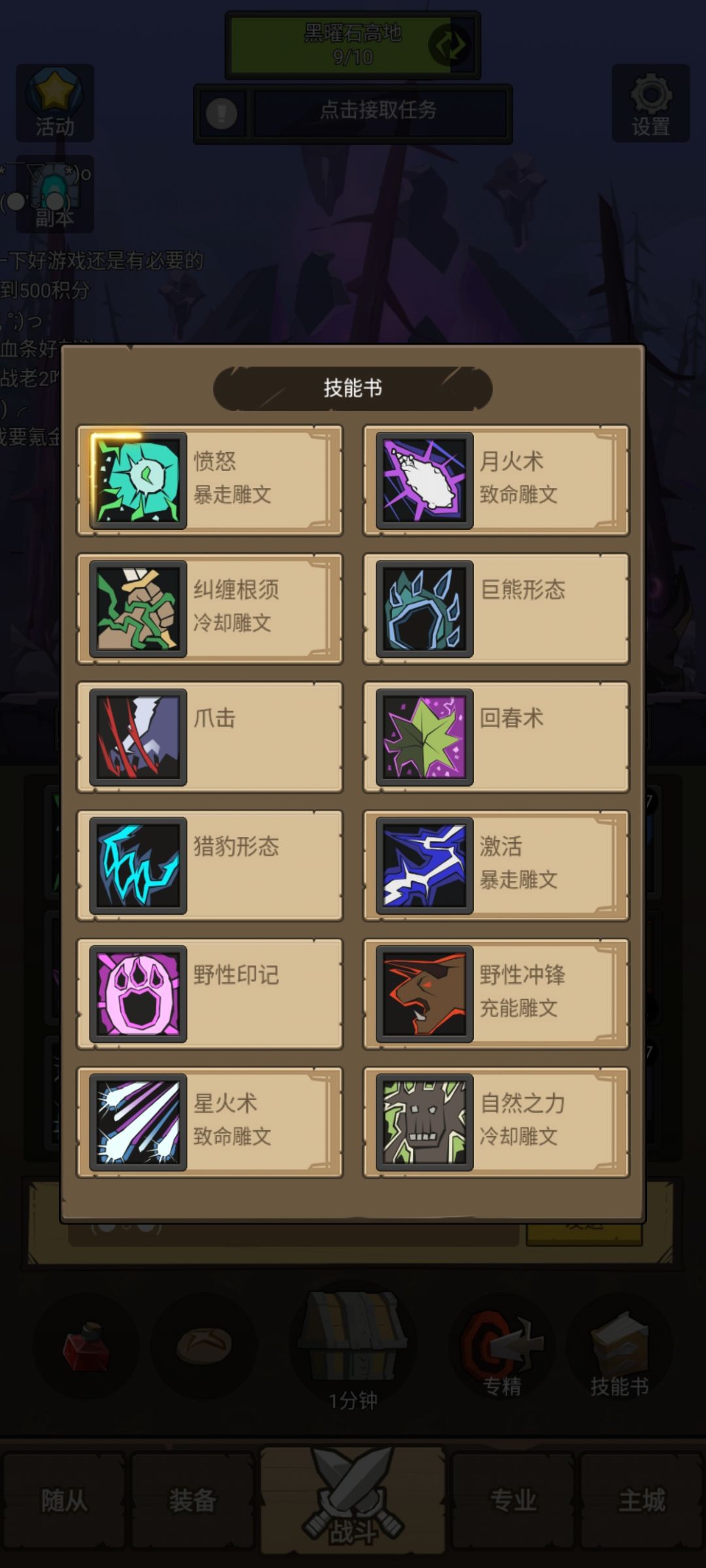Image resolution: width=706 pixels, height=1568 pixels.
Task: Open the 设置 settings menu
Action: pos(650,105)
